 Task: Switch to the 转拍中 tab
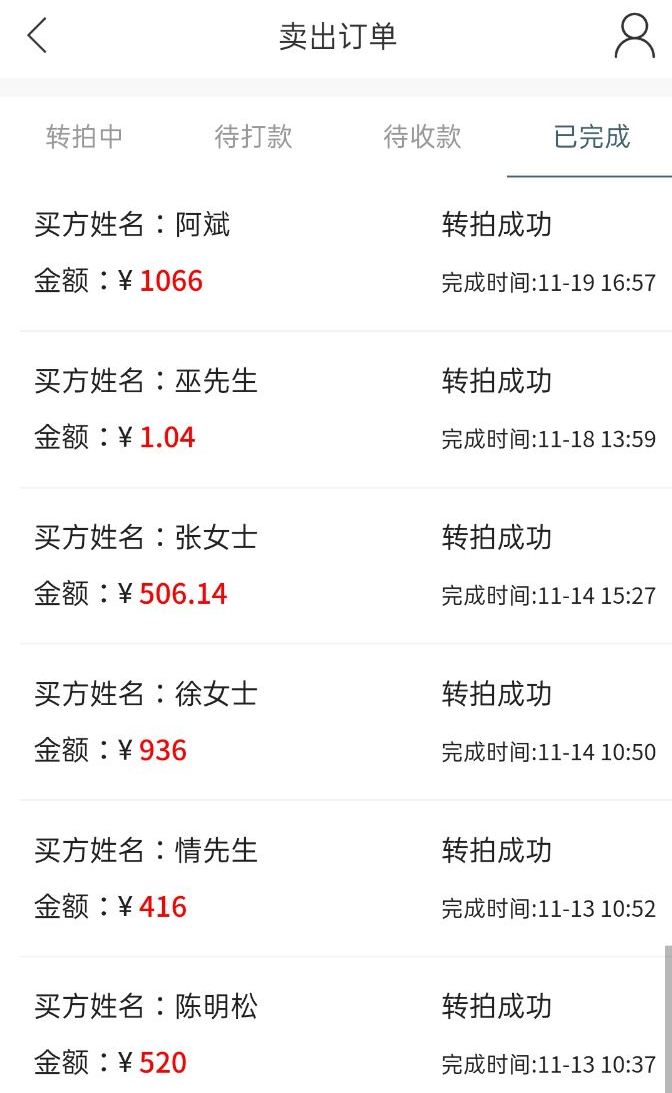85,137
